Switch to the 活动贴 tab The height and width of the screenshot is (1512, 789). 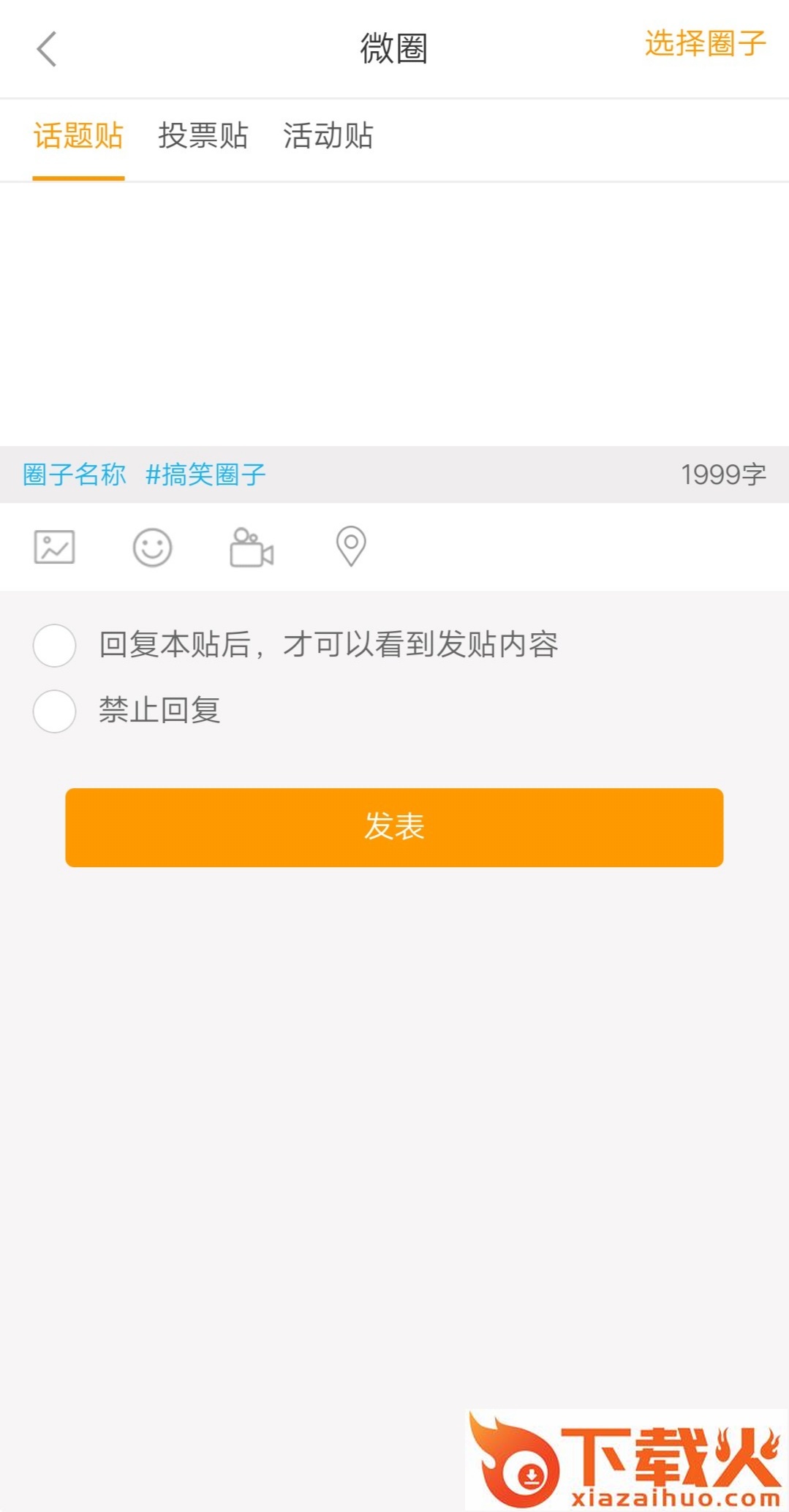click(328, 136)
